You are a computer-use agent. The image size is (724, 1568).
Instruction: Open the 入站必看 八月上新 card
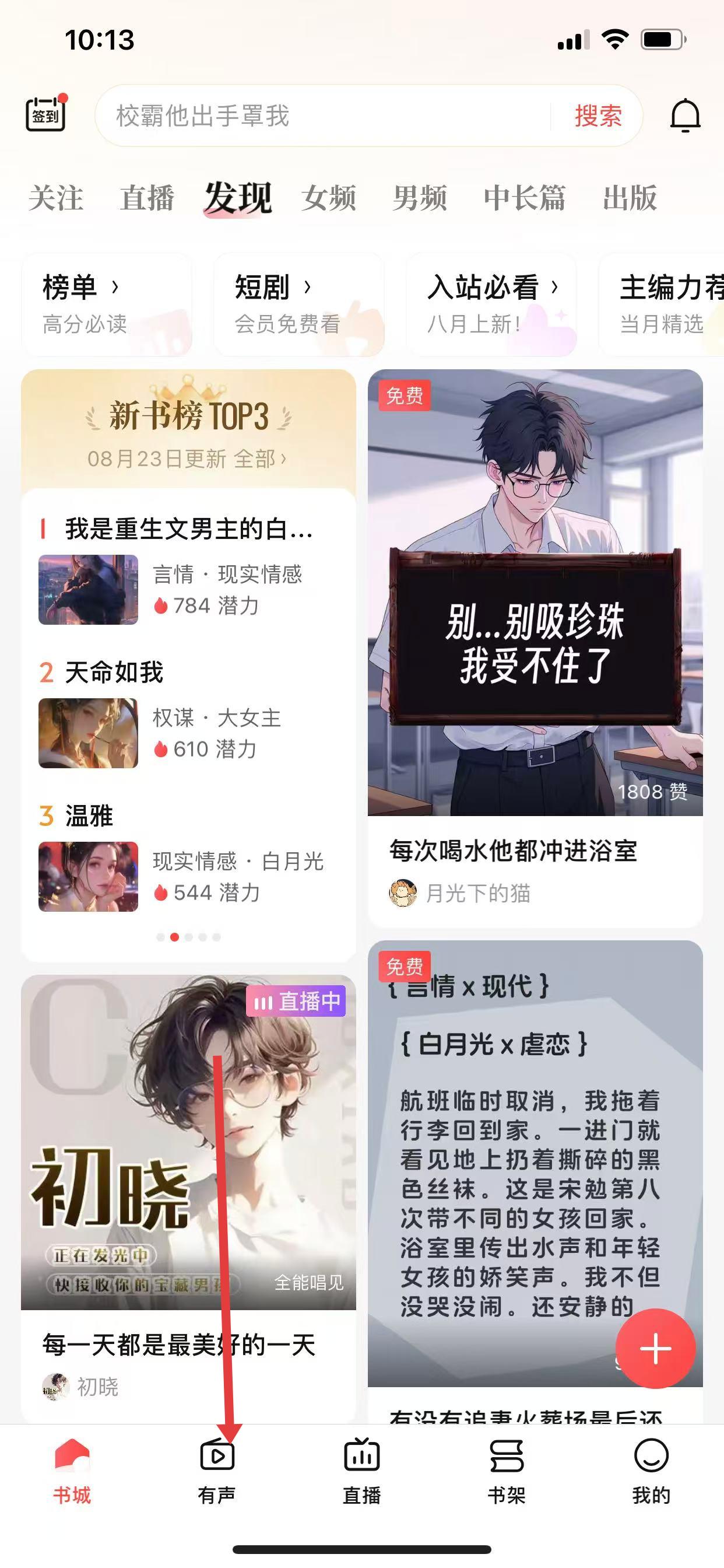tap(490, 304)
